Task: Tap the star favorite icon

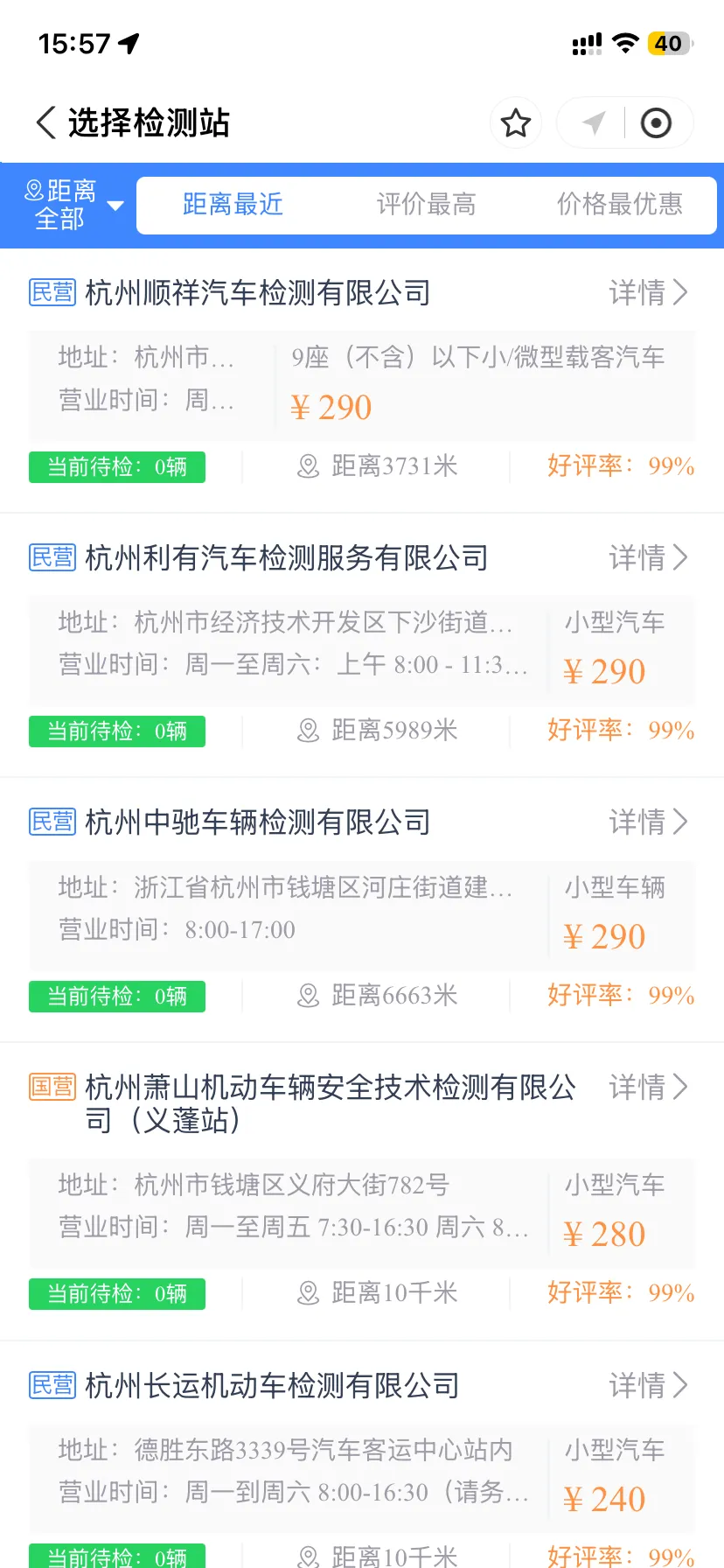Action: (x=516, y=123)
